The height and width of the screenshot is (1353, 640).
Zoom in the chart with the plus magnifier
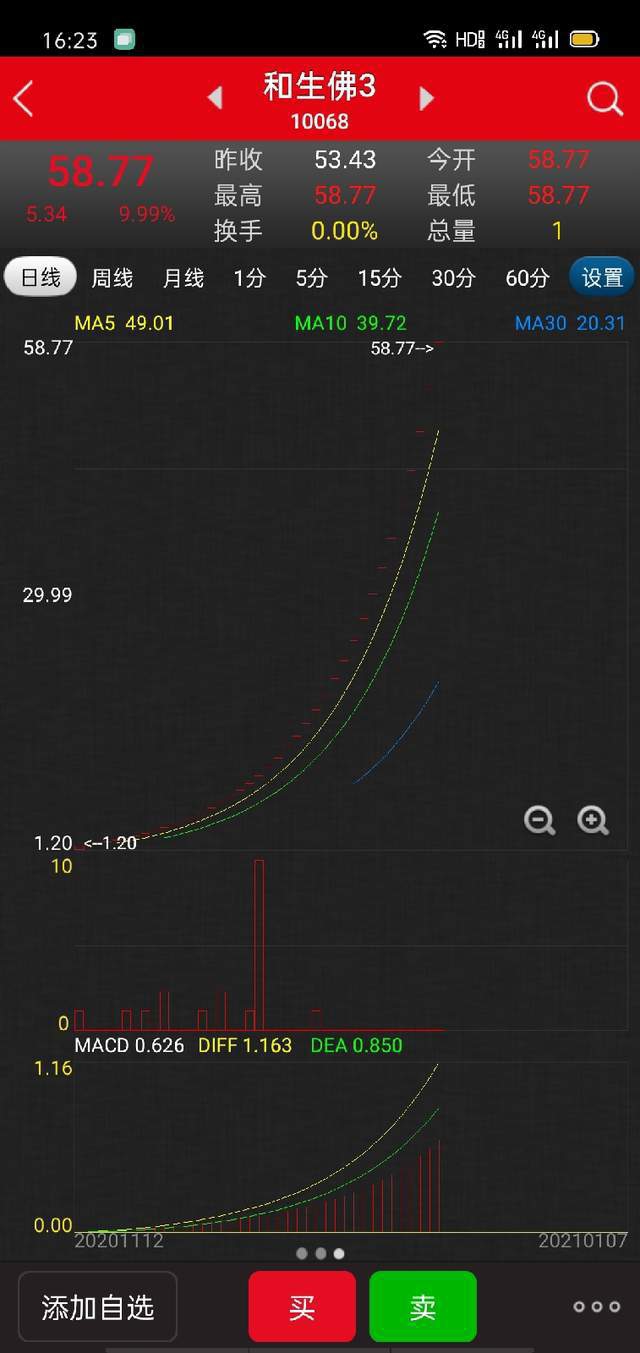(x=593, y=821)
